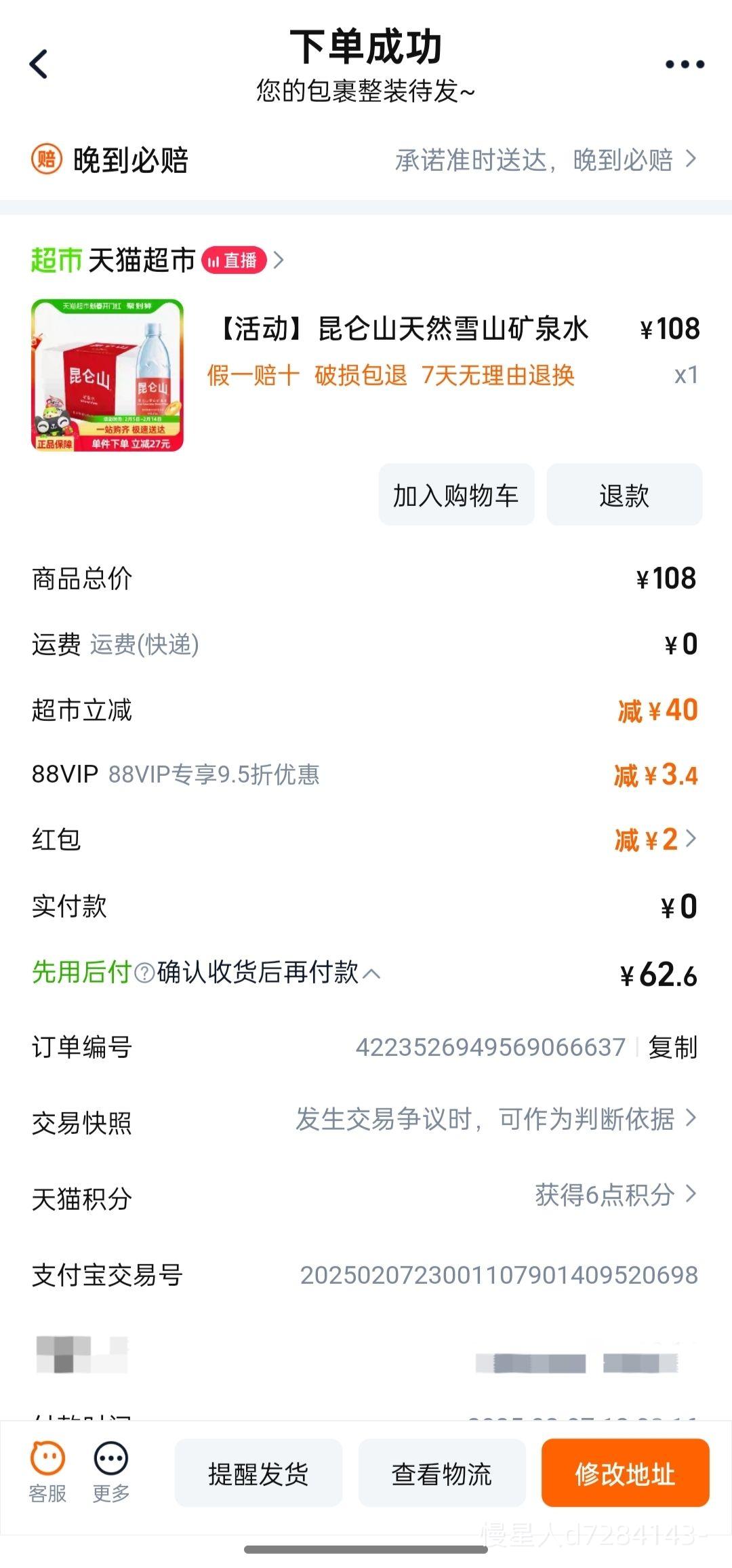
Task: Collapse the 先用后付 payment details section
Action: coord(371,974)
